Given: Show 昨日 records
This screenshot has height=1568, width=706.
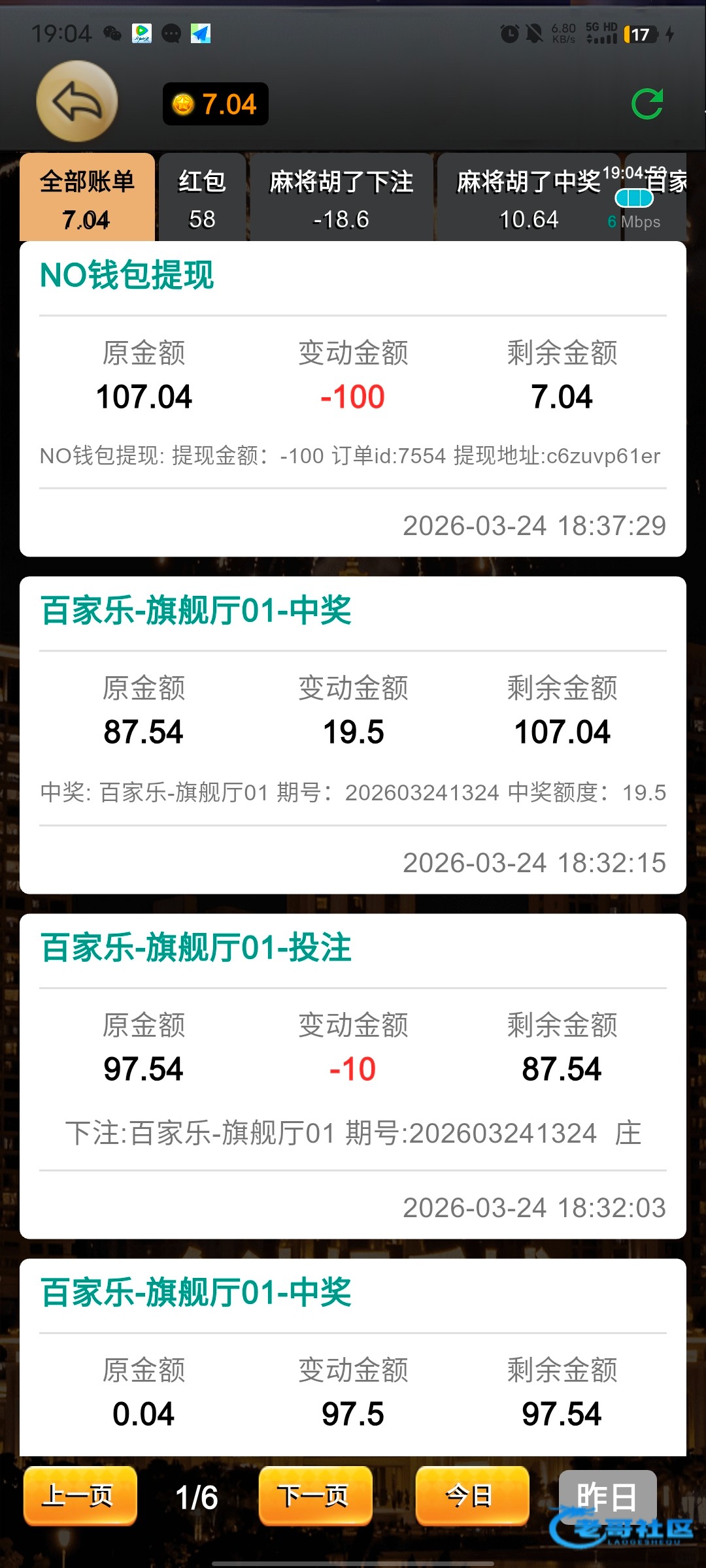Looking at the screenshot, I should [x=607, y=1495].
